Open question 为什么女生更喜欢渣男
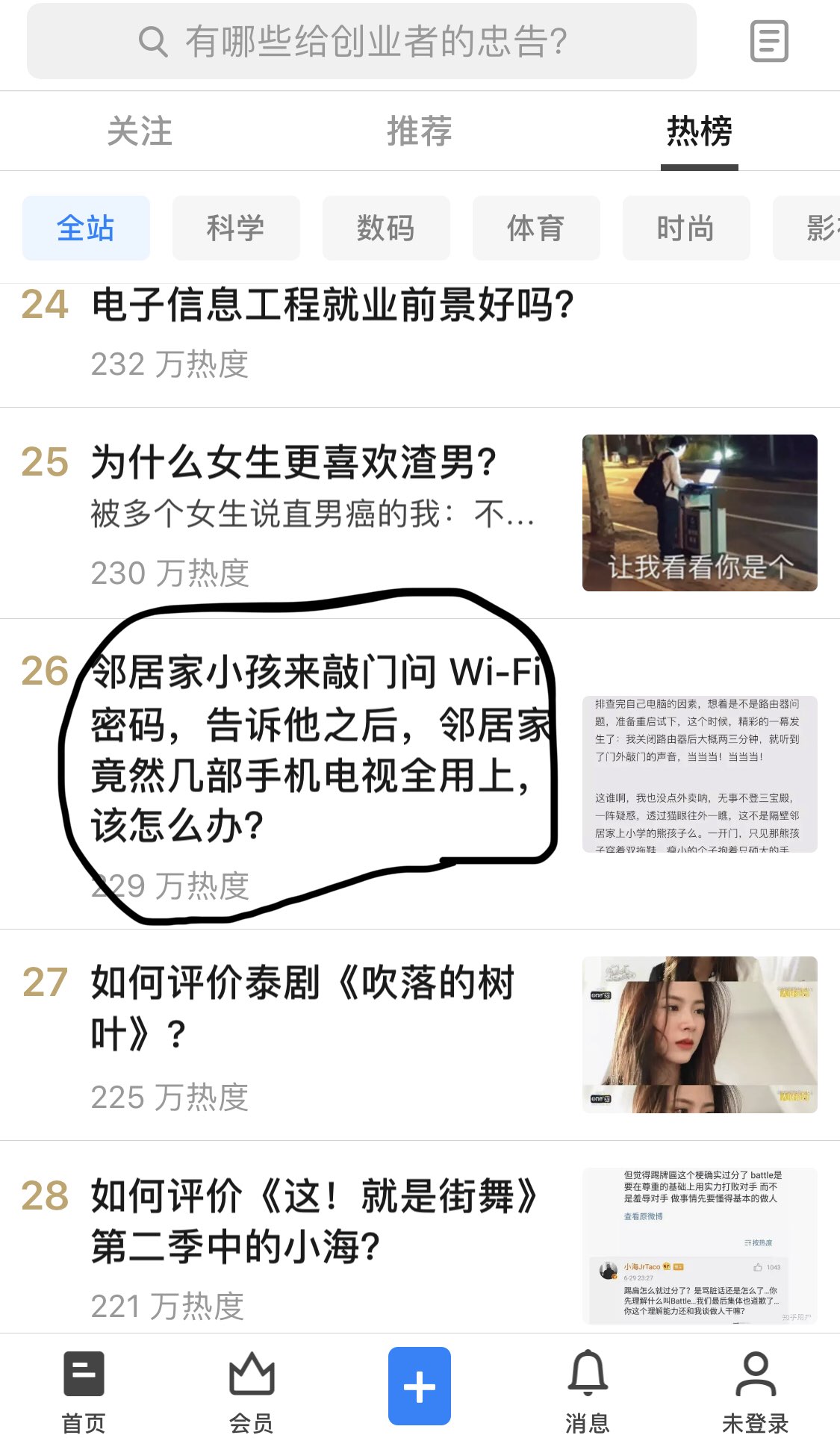This screenshot has height=1441, width=840. point(293,463)
